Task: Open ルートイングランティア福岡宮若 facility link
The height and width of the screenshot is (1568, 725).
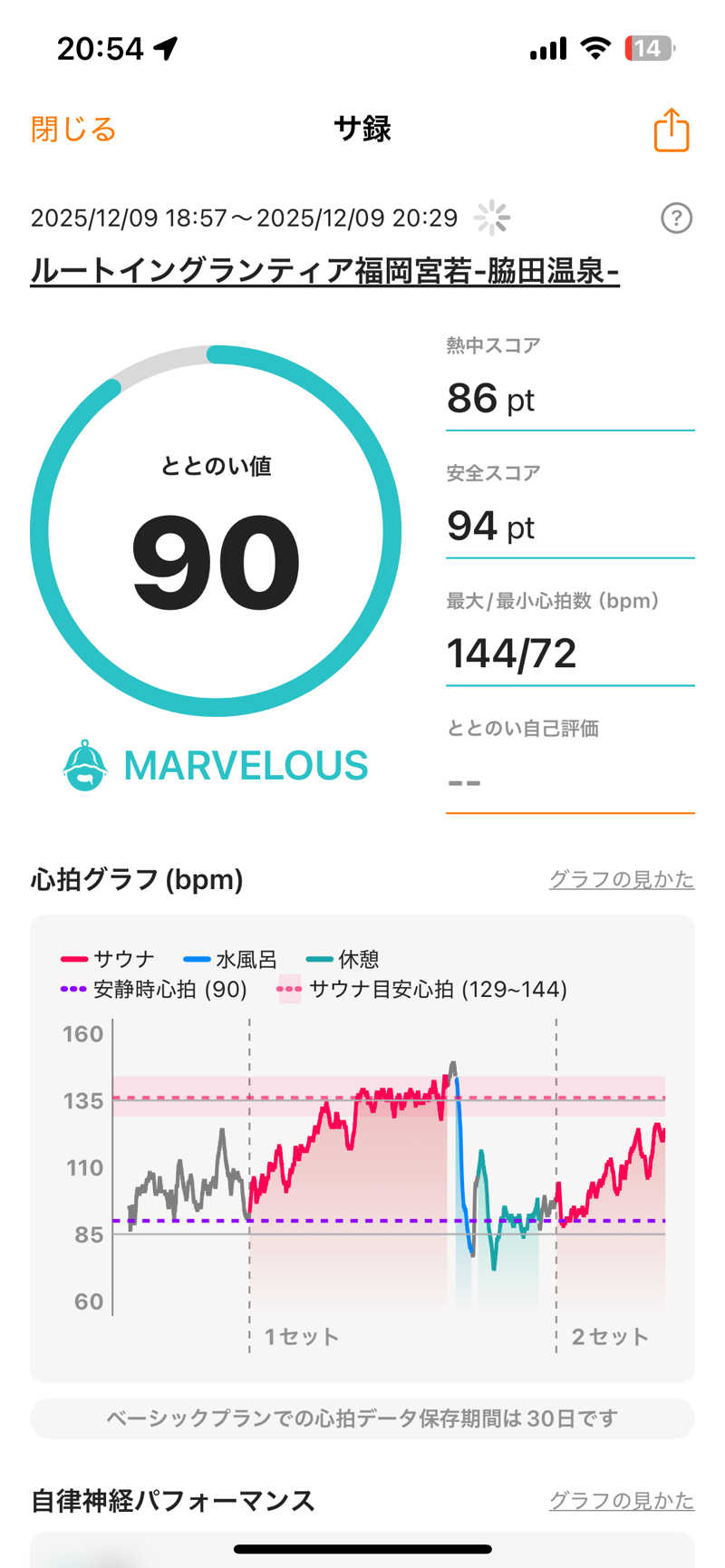Action: pos(324,271)
